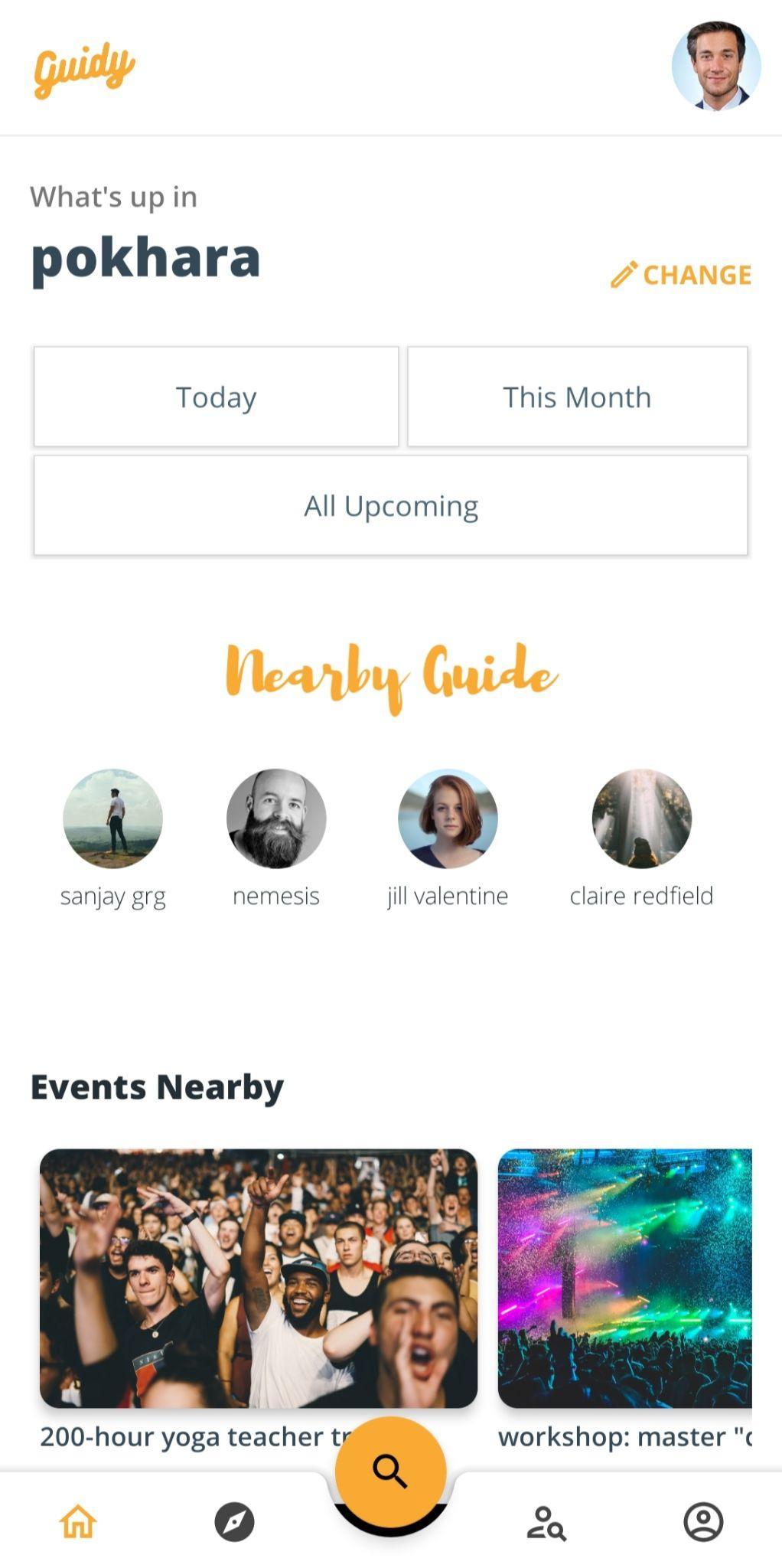Open the workshop: master event card
This screenshot has height=1568, width=782.
pyautogui.click(x=624, y=1278)
